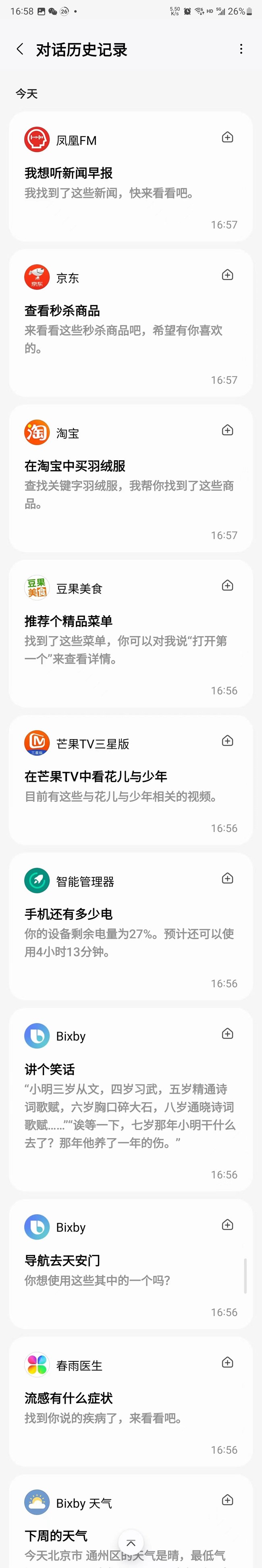Open the more options menu
The image size is (262, 1568).
241,49
